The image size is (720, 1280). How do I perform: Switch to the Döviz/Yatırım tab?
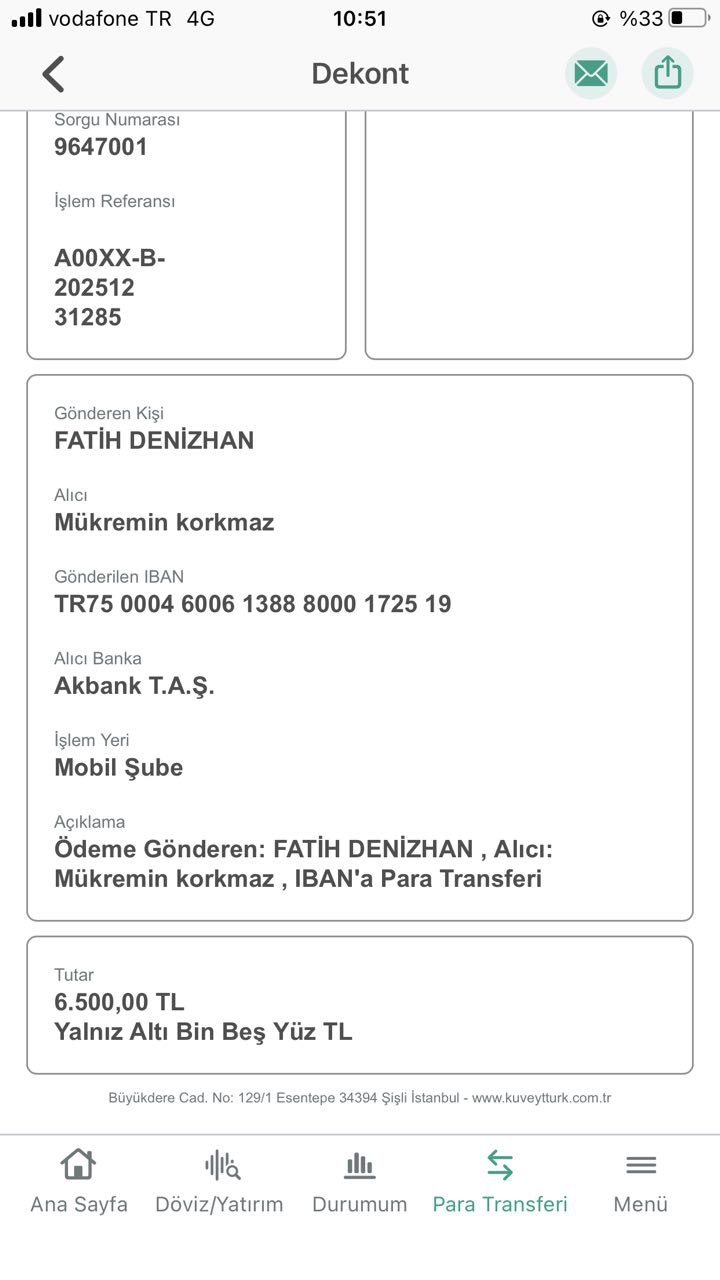[x=219, y=1182]
